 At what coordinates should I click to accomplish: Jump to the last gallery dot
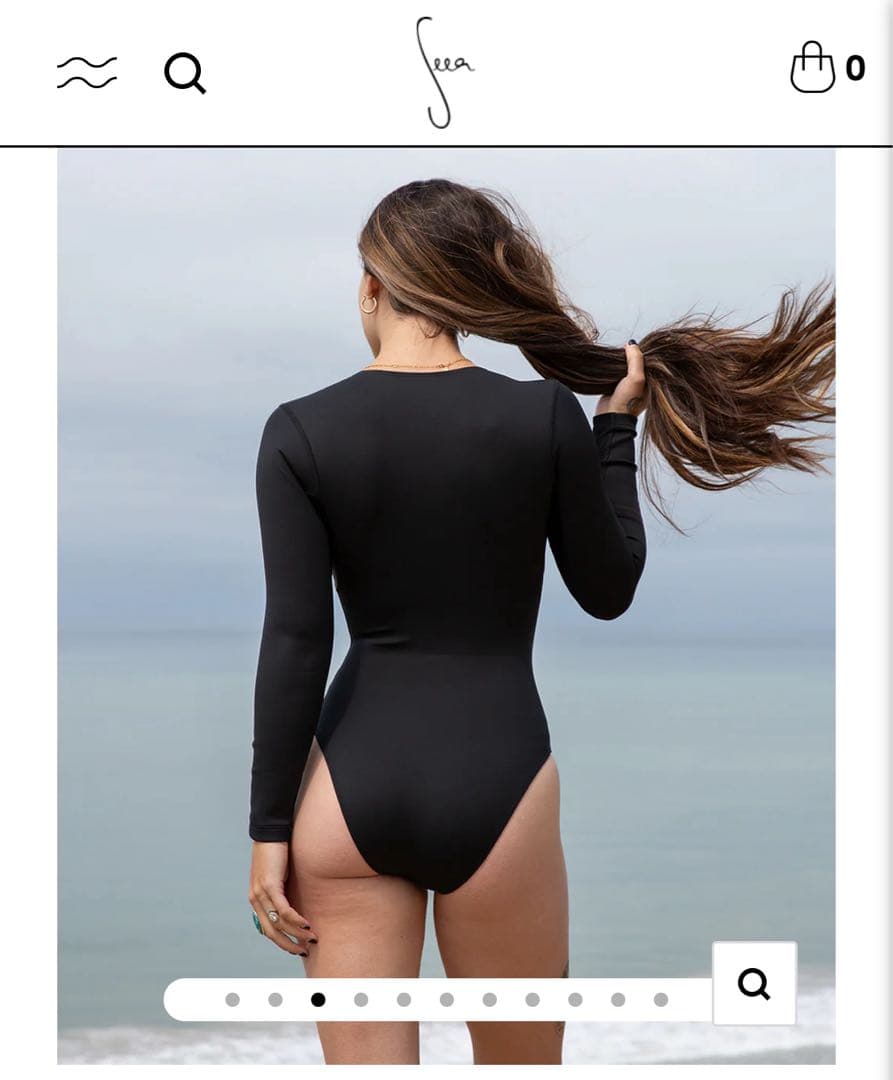[661, 999]
